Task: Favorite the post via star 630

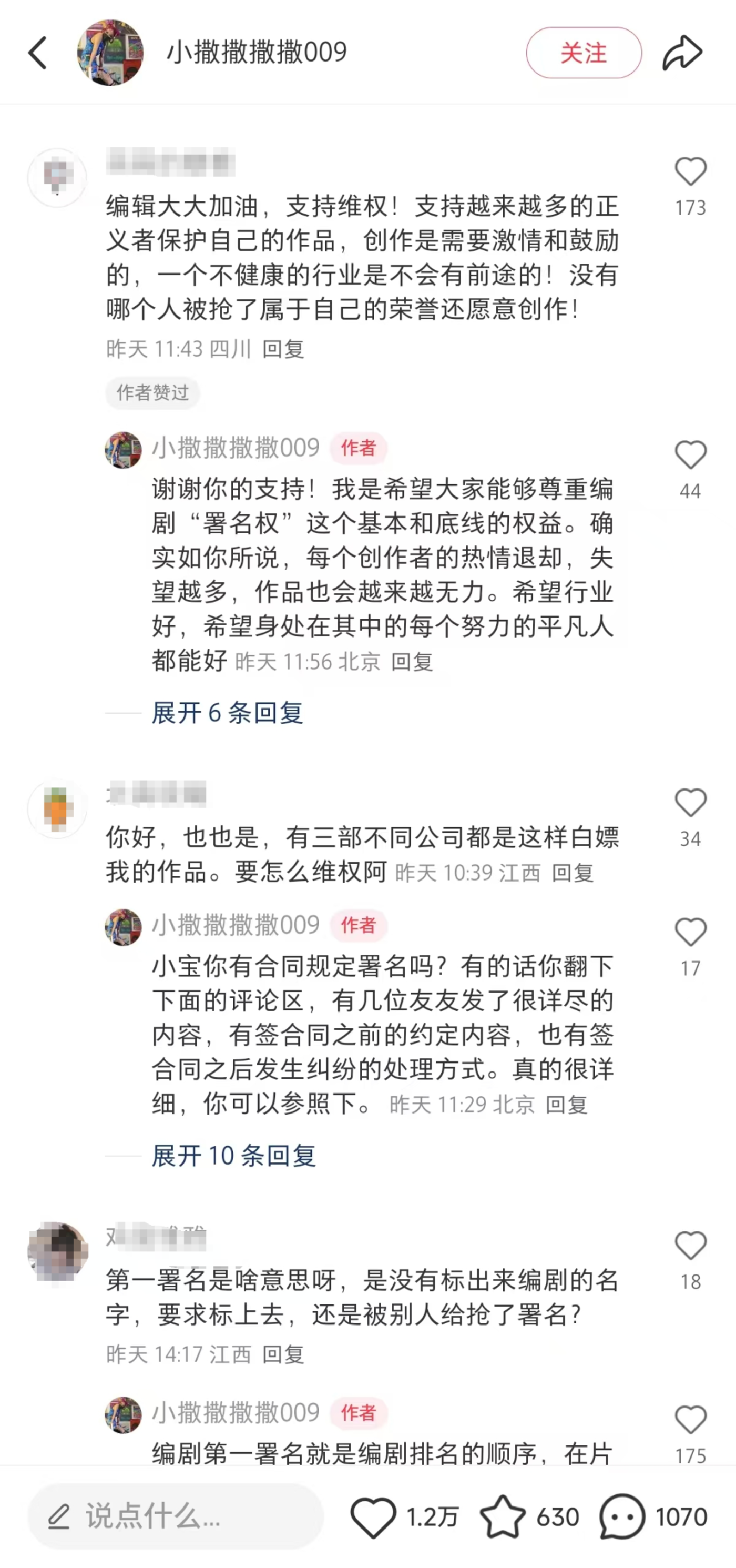Action: tap(503, 1517)
